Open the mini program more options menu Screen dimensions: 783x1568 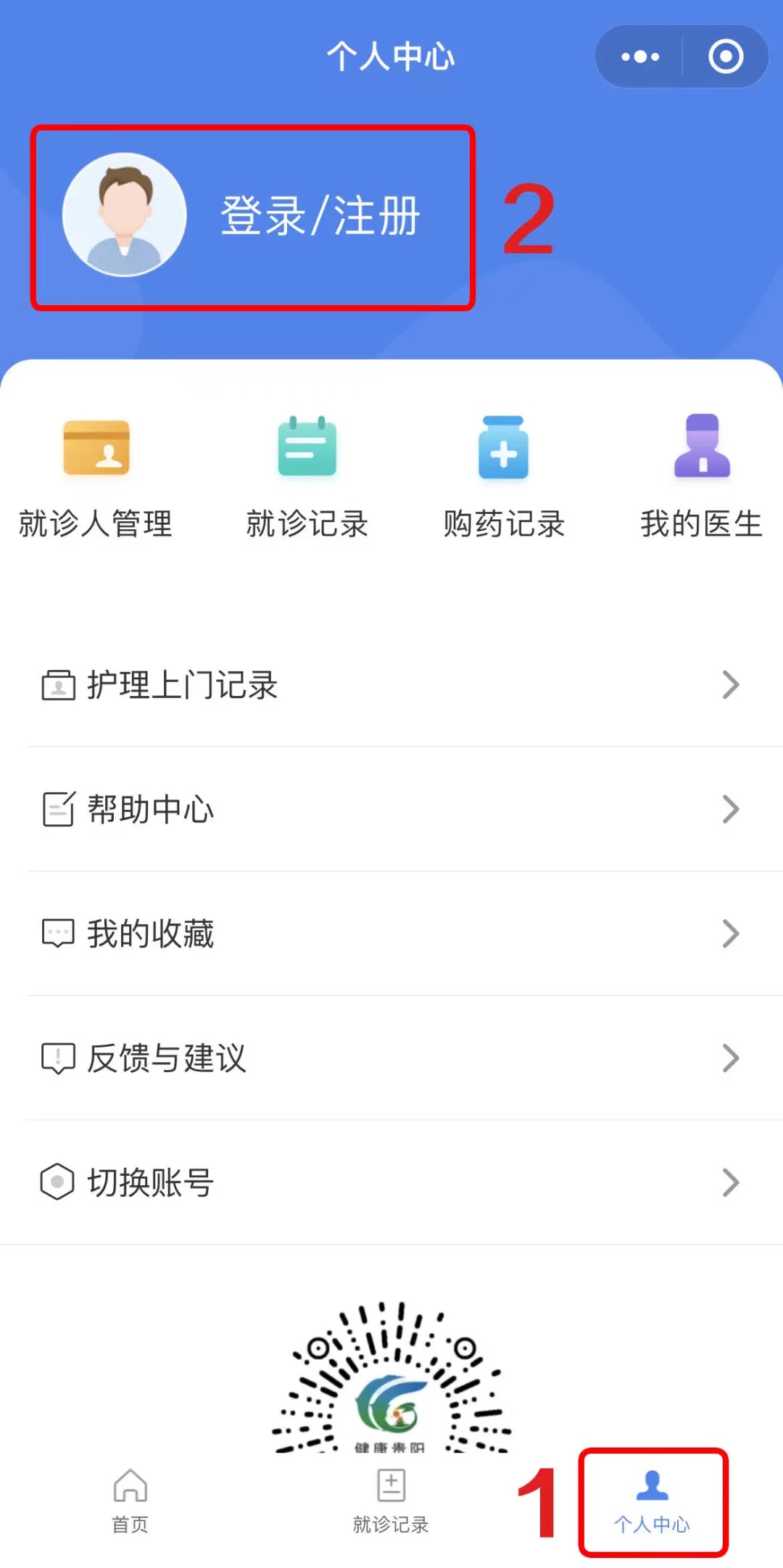point(640,57)
